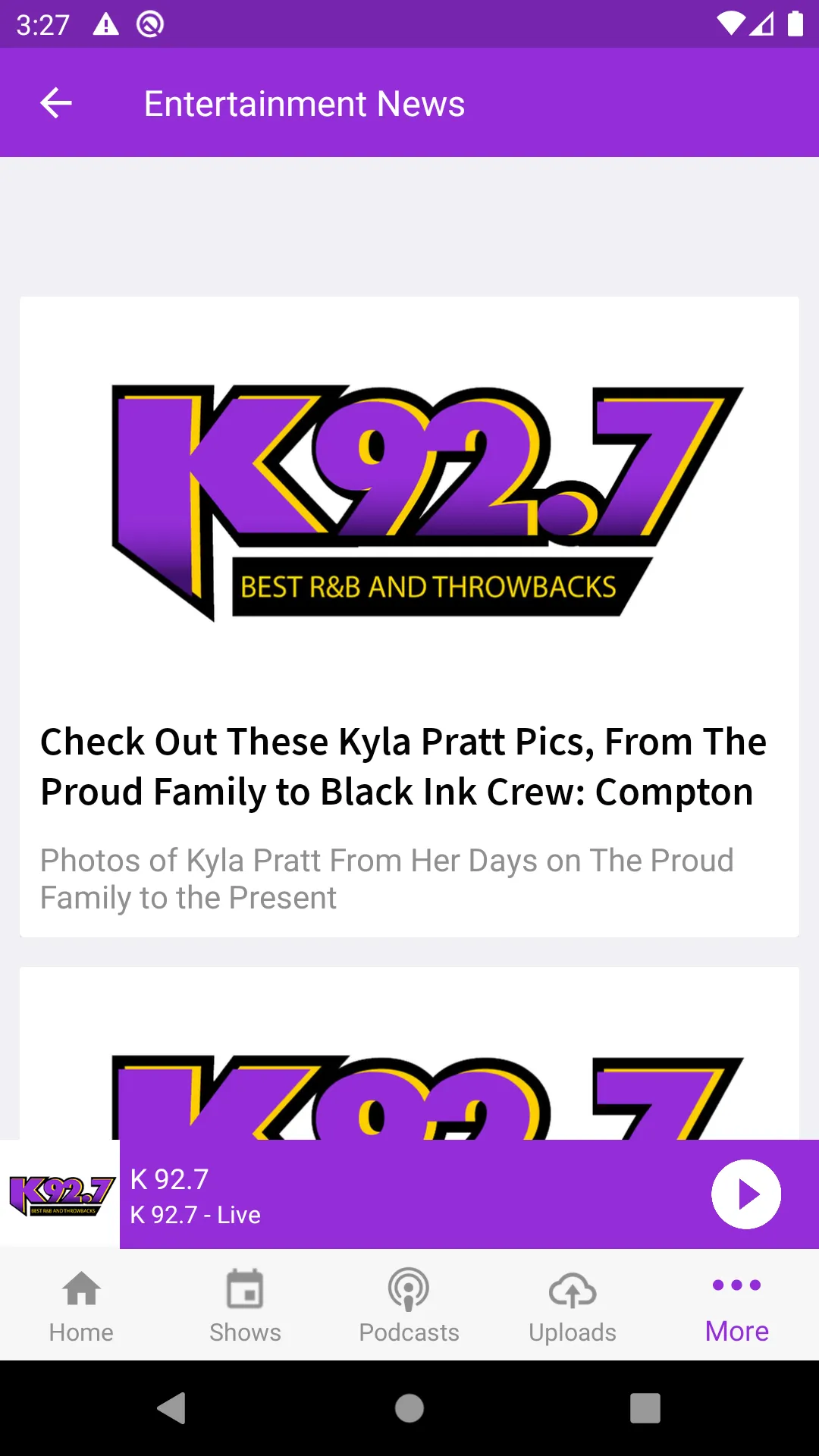This screenshot has height=1456, width=819.
Task: Tap the system back button
Action: tap(172, 1408)
